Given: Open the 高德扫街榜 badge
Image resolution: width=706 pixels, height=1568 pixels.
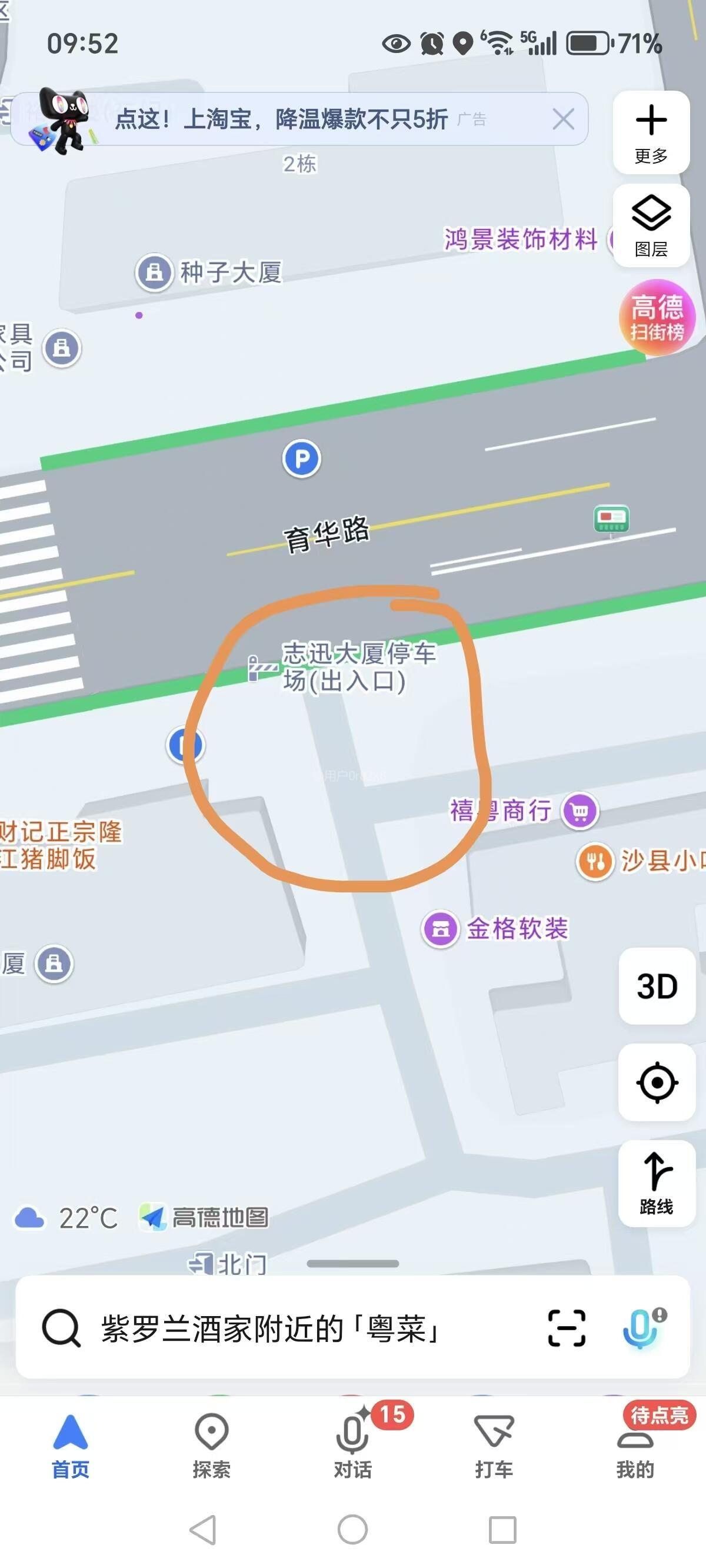Looking at the screenshot, I should pyautogui.click(x=657, y=317).
